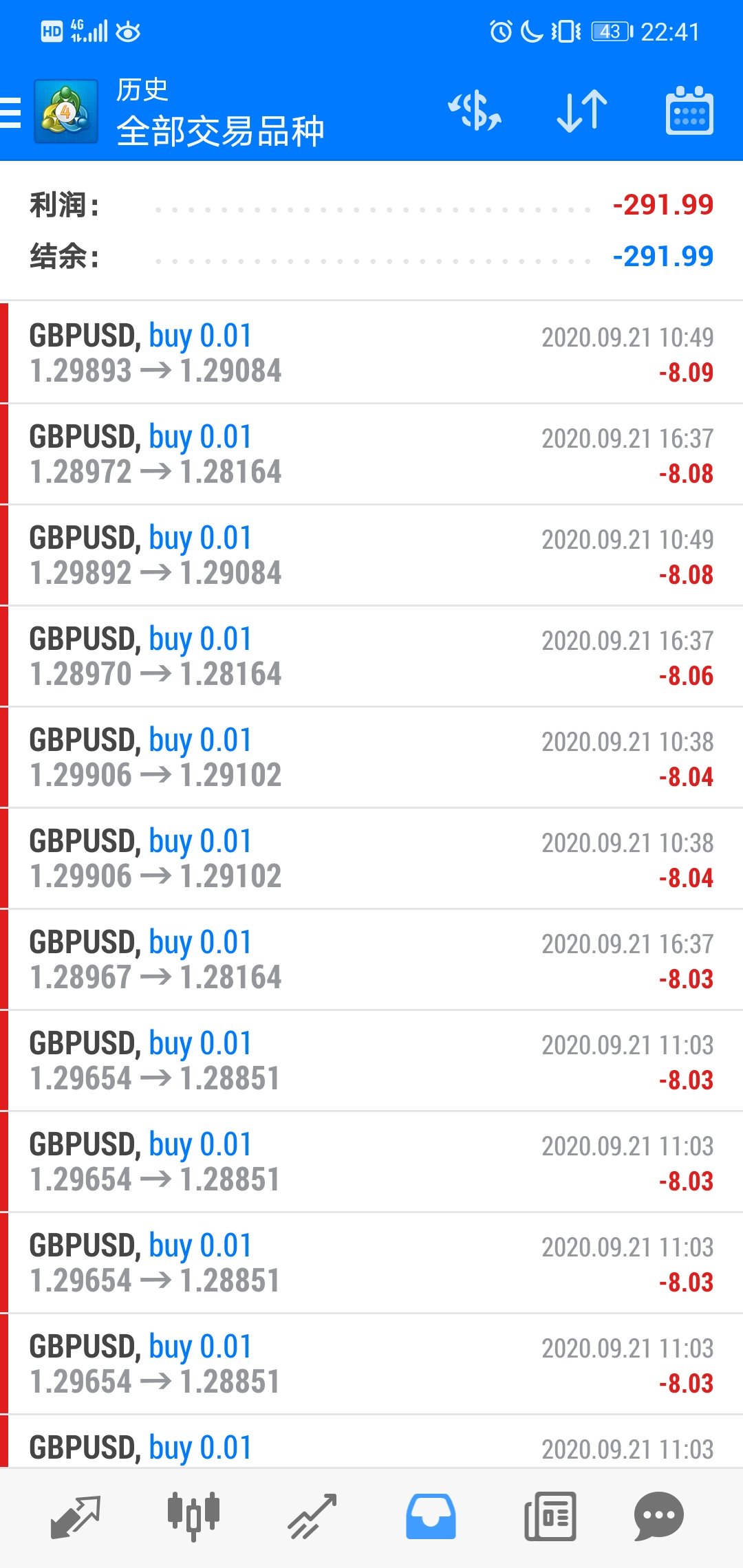Open GBPUSD trade opened at 1.29892
Viewport: 743px width, 1568px height.
371,555
